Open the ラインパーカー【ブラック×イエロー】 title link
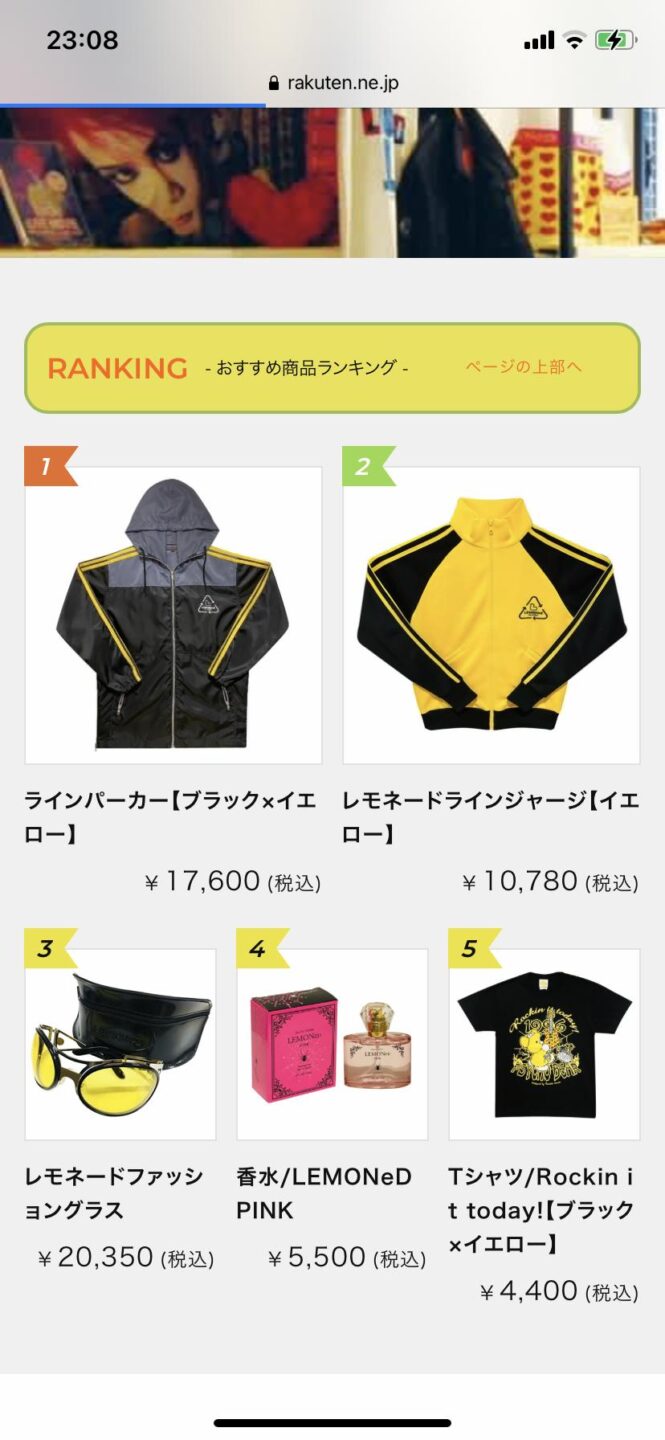Viewport: 665px width, 1440px height. click(170, 816)
